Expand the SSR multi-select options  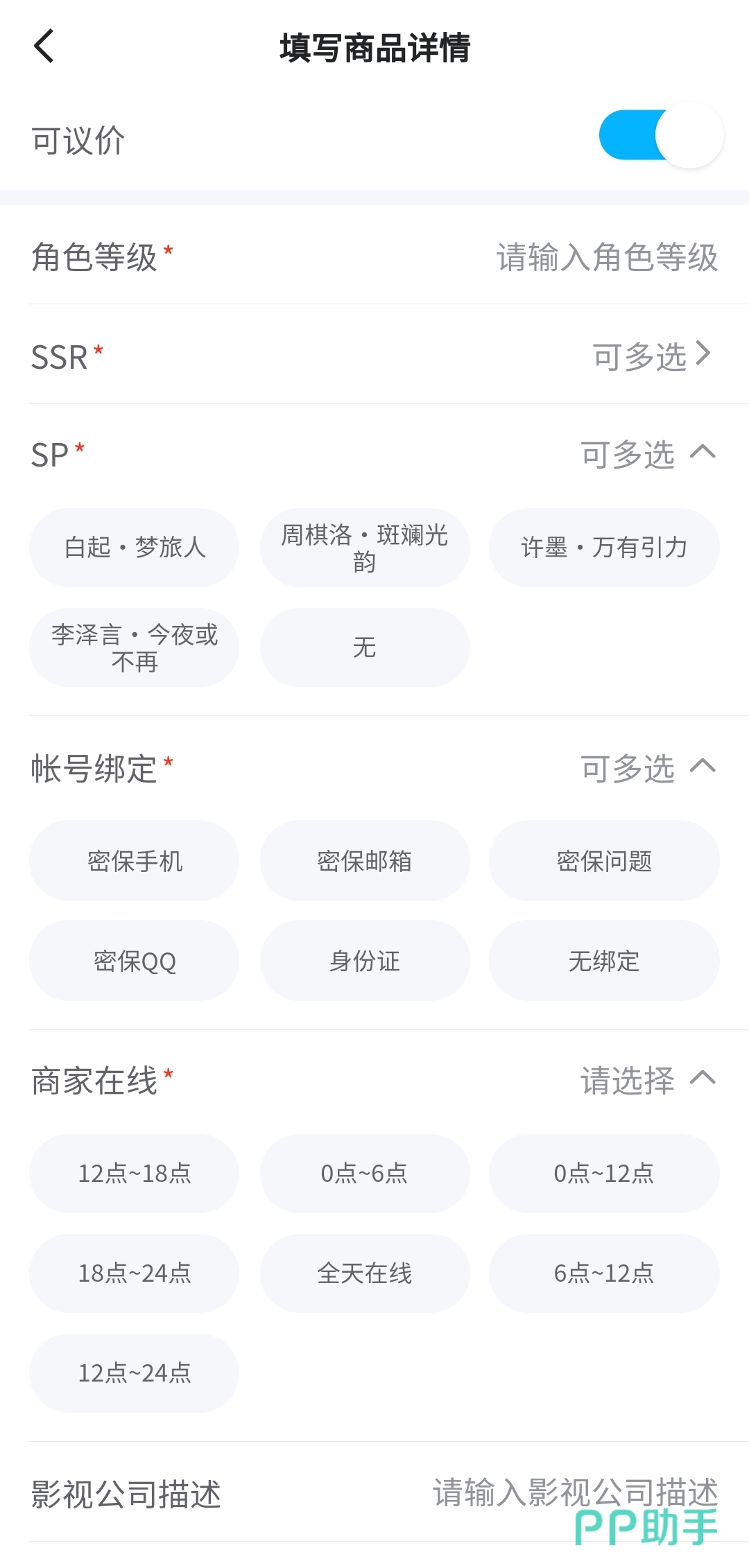coord(651,356)
